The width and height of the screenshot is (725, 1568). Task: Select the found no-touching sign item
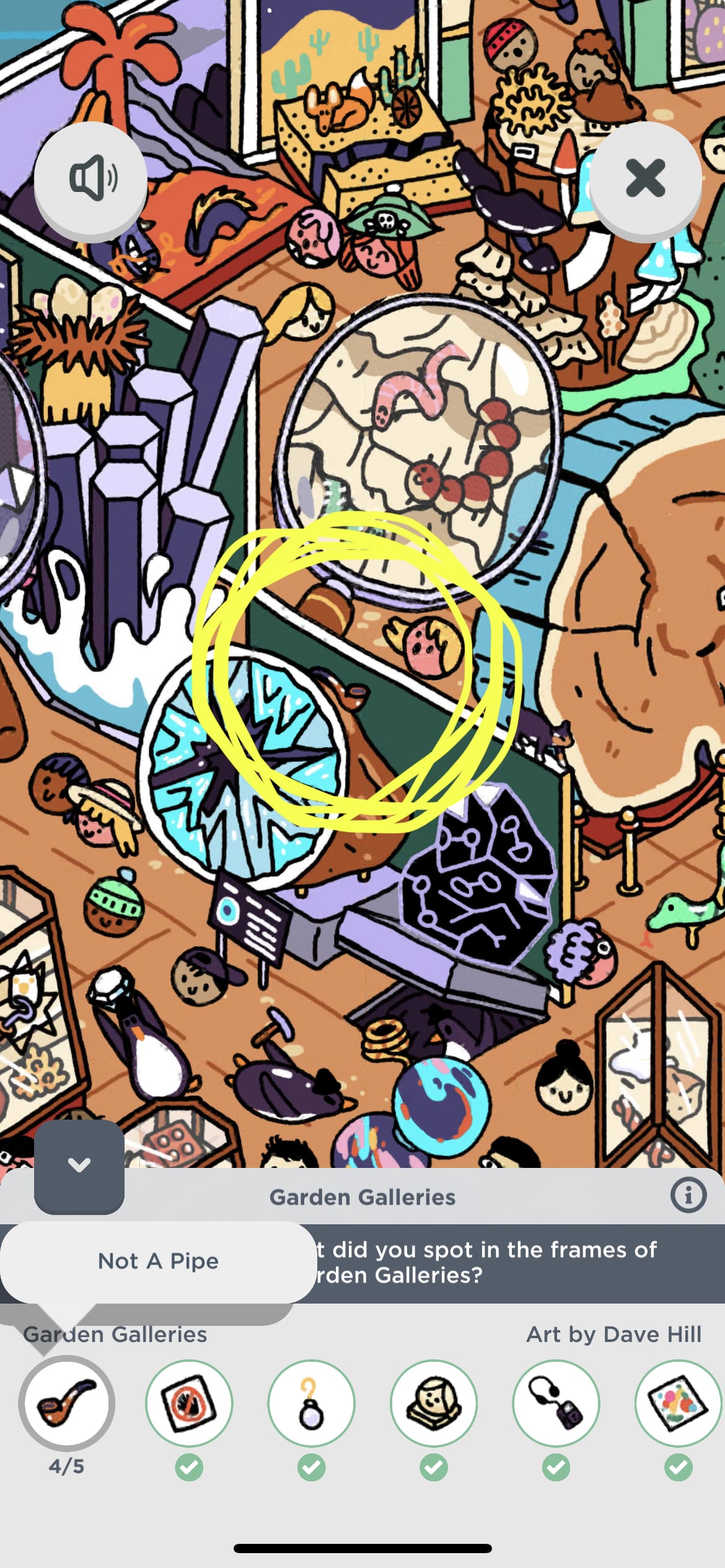point(189,1403)
